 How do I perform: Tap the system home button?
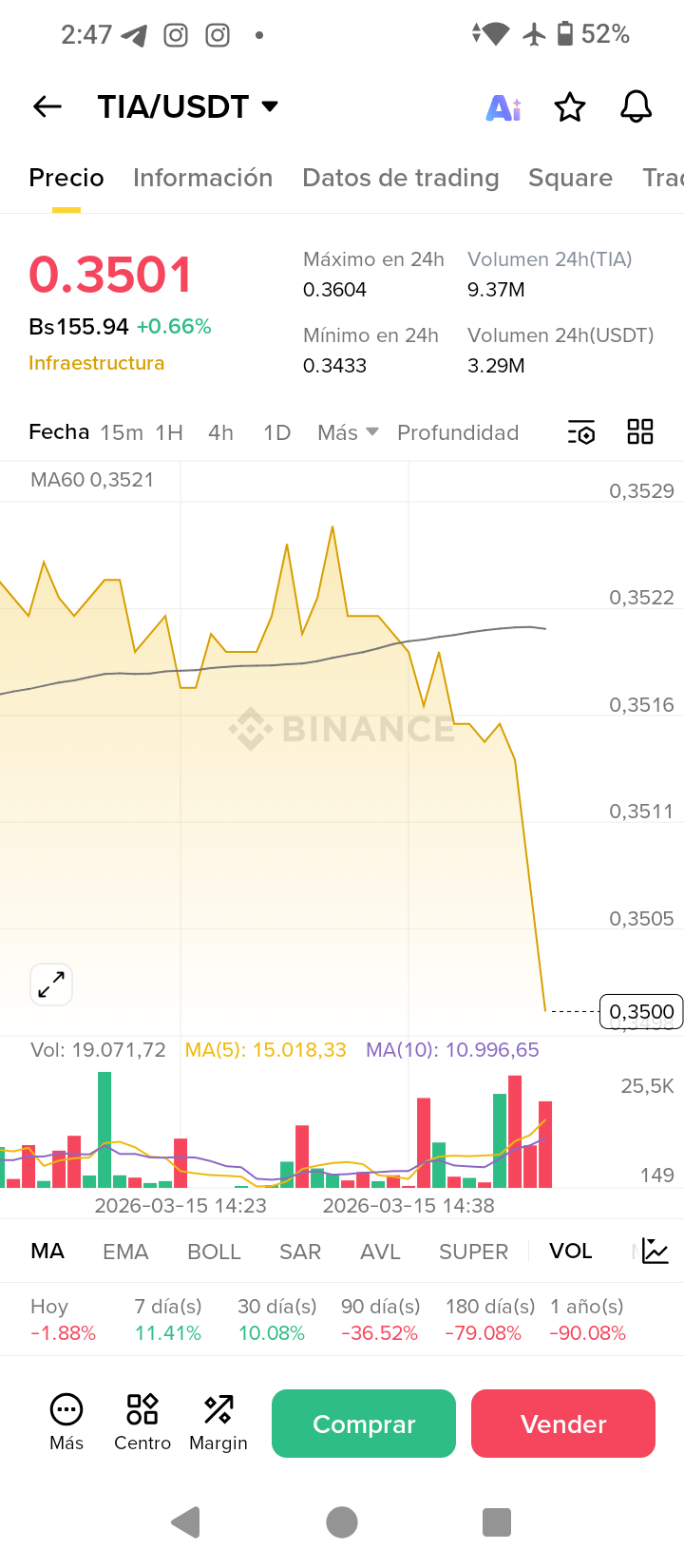click(342, 1522)
